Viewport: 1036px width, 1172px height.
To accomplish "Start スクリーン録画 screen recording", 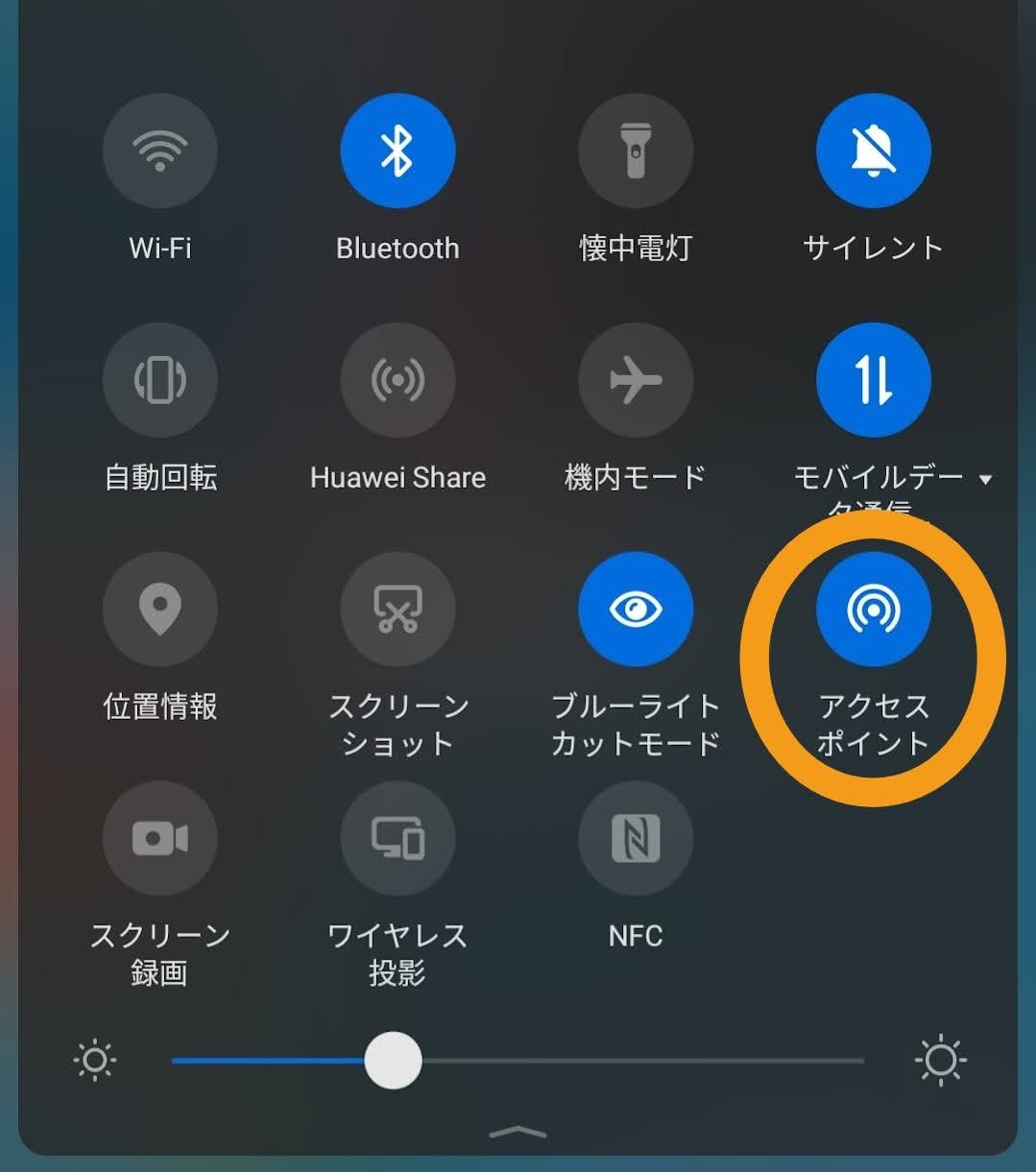I will click(x=159, y=838).
